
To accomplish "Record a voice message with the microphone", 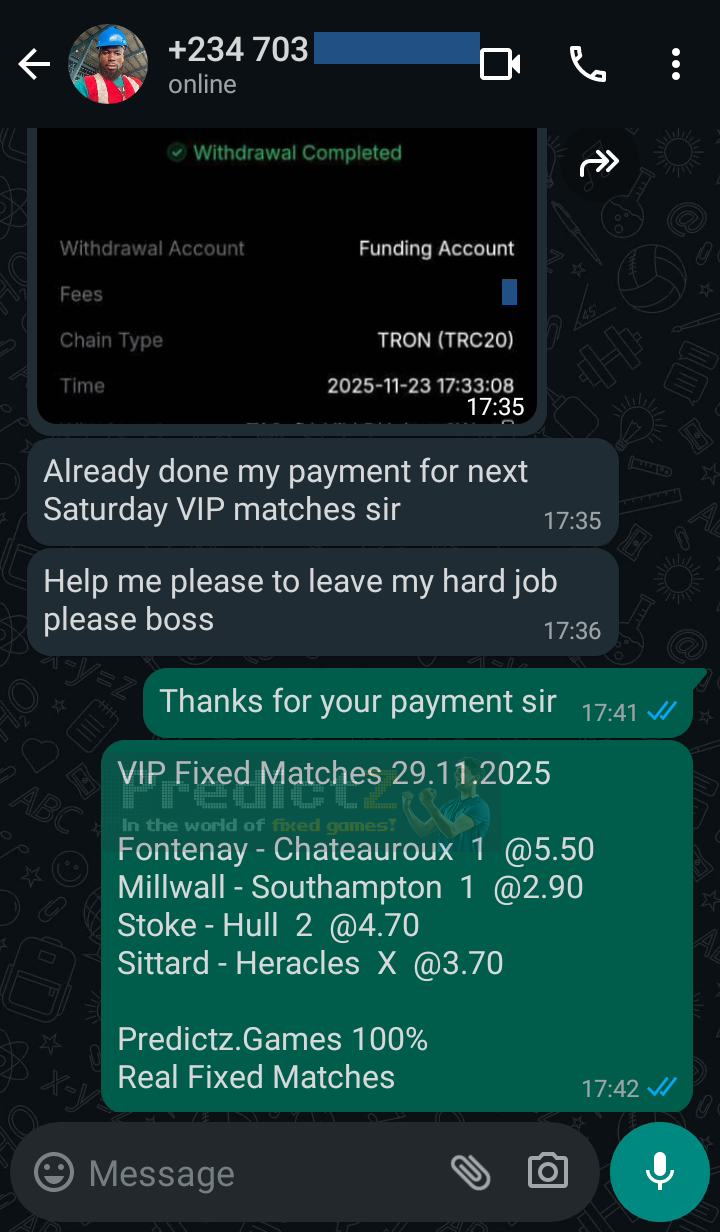I will [x=659, y=1171].
